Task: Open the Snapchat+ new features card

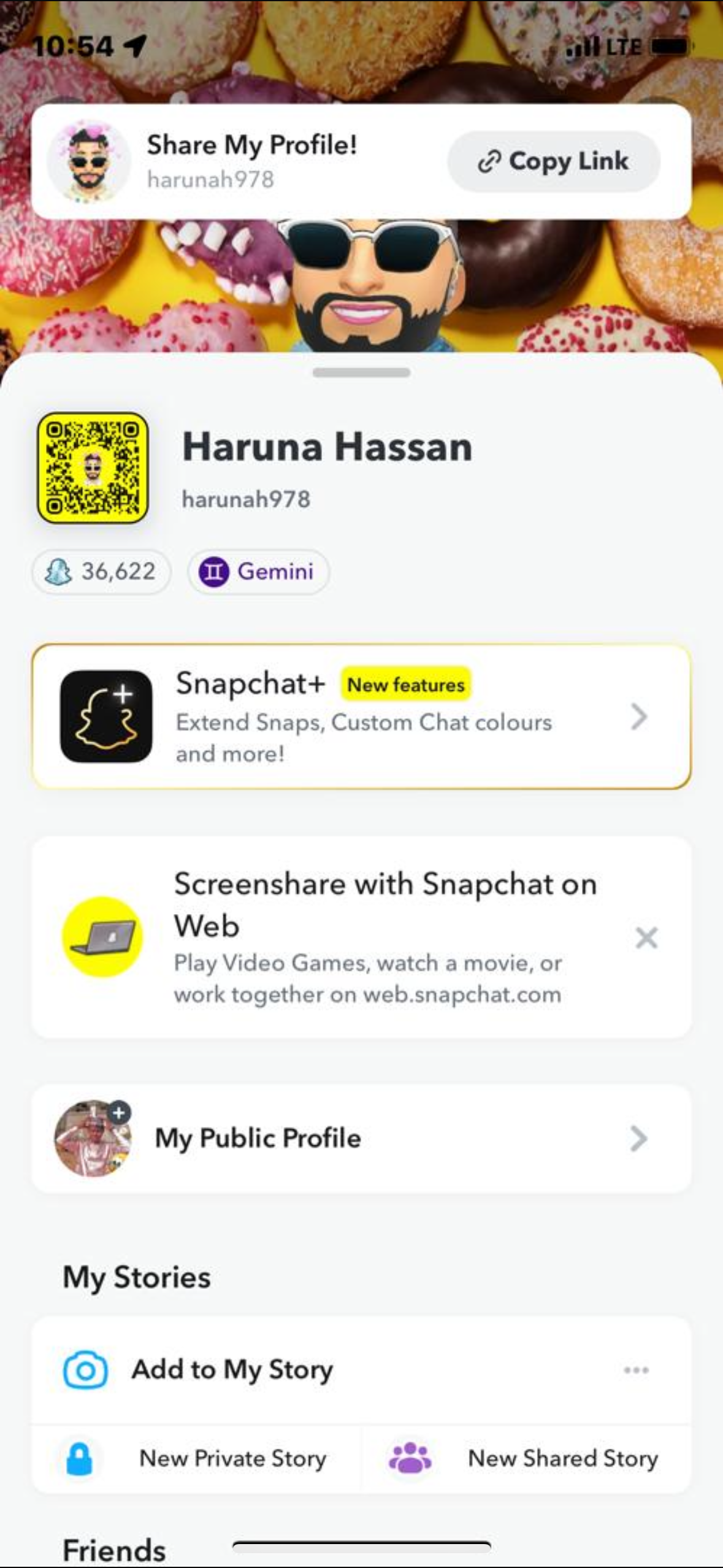Action: tap(361, 717)
